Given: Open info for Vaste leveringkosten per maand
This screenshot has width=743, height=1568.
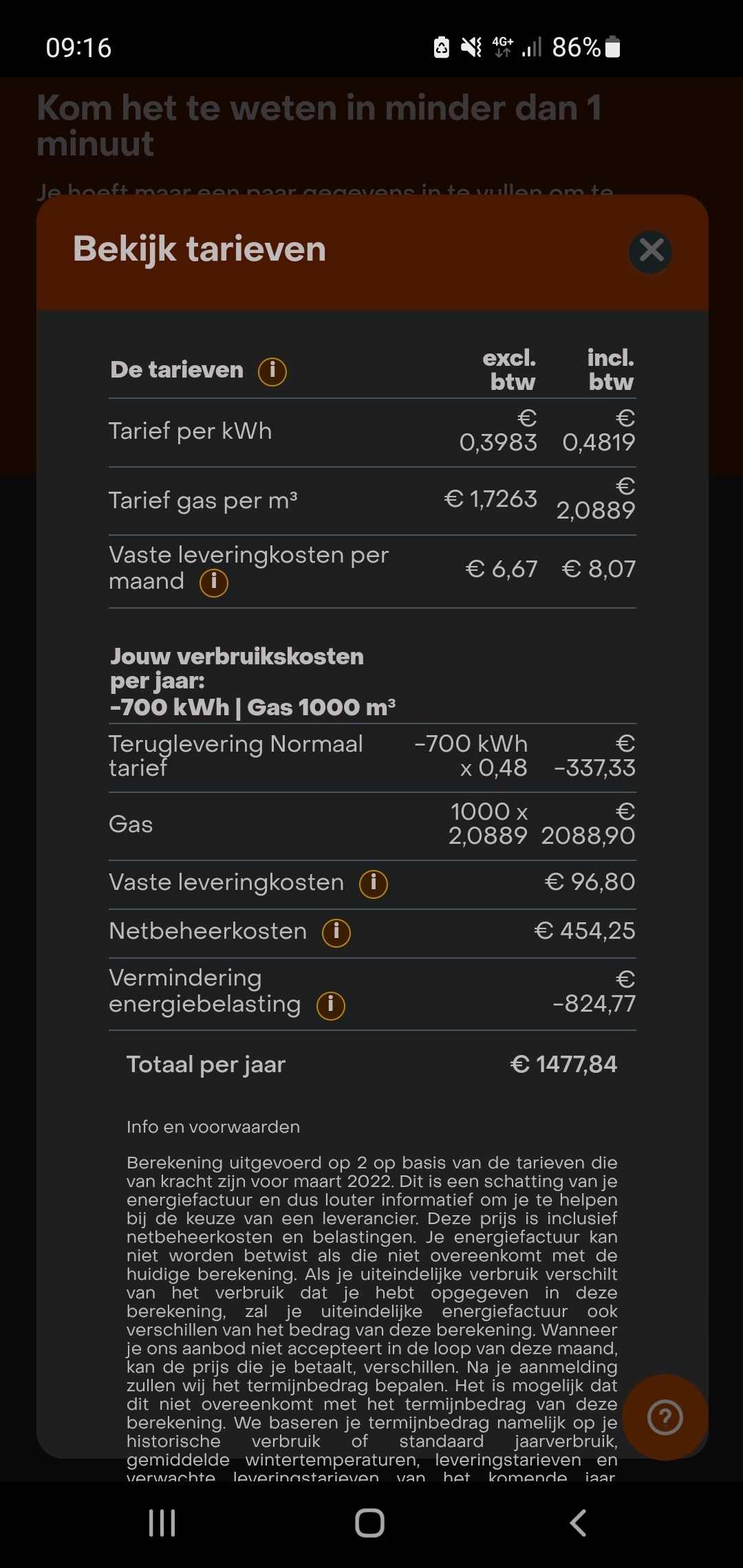Looking at the screenshot, I should pyautogui.click(x=213, y=582).
